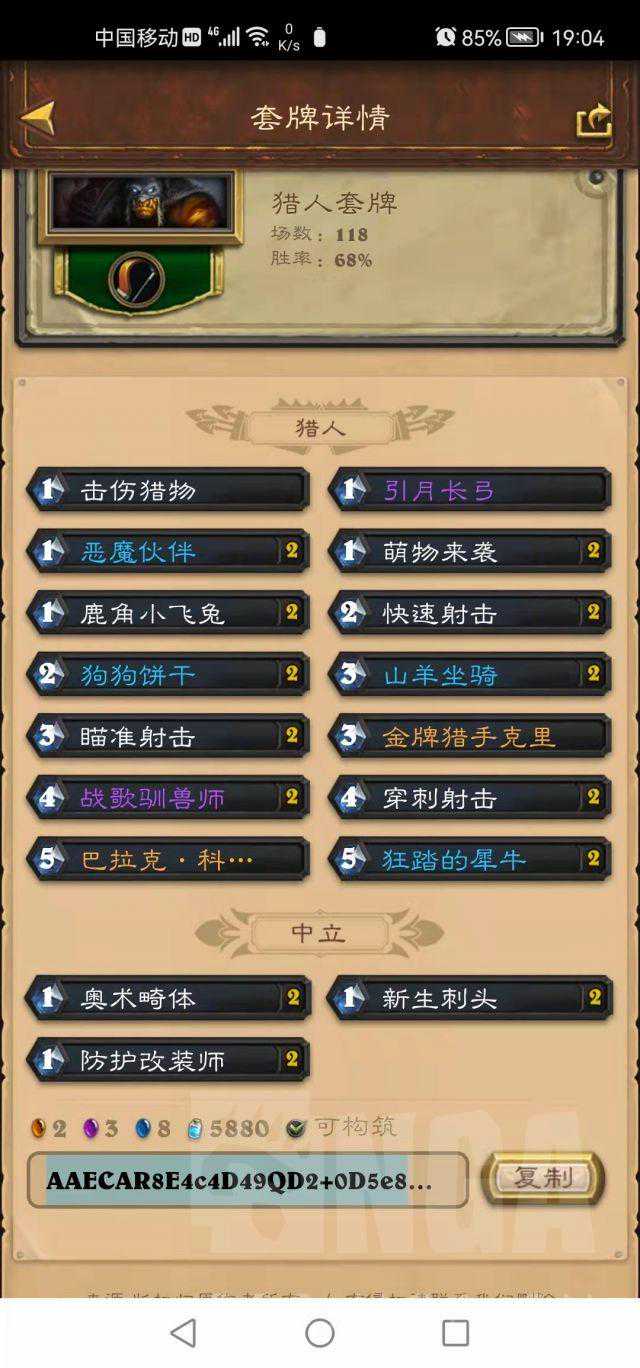Share this deck details page
Image resolution: width=640 pixels, height=1368 pixels.
pyautogui.click(x=594, y=120)
